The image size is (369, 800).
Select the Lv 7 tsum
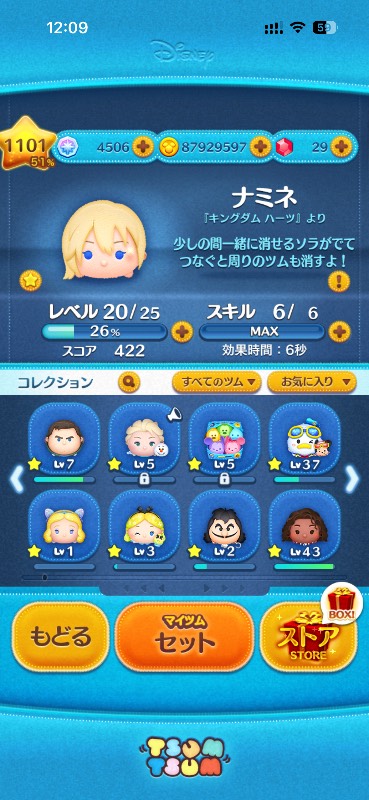click(x=64, y=439)
